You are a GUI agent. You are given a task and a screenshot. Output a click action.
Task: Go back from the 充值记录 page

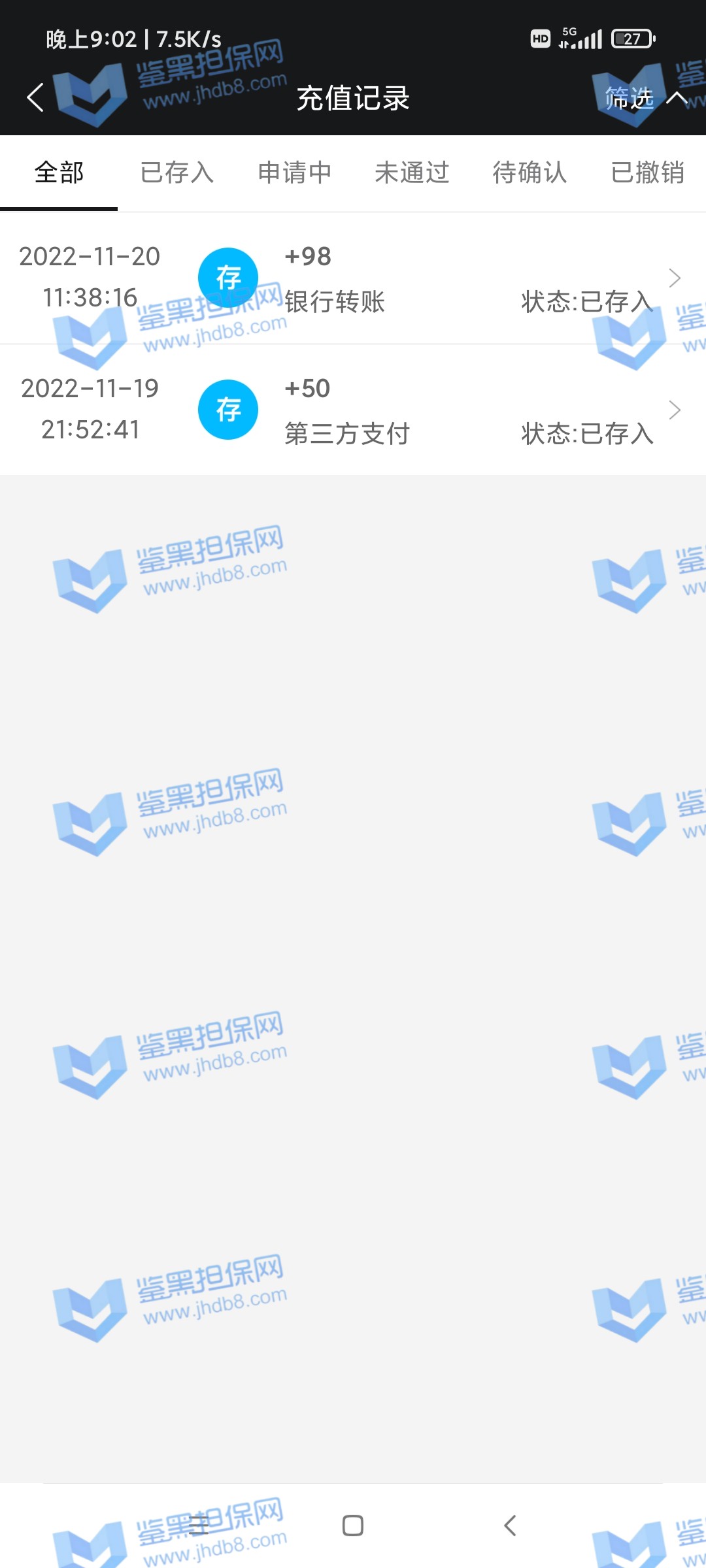pos(35,98)
